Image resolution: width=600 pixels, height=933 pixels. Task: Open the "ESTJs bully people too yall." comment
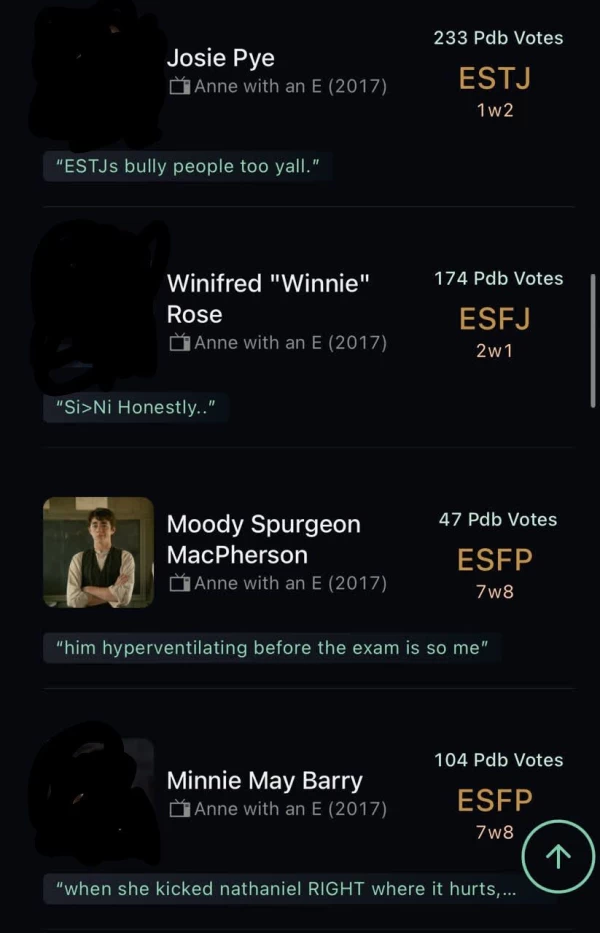[187, 166]
